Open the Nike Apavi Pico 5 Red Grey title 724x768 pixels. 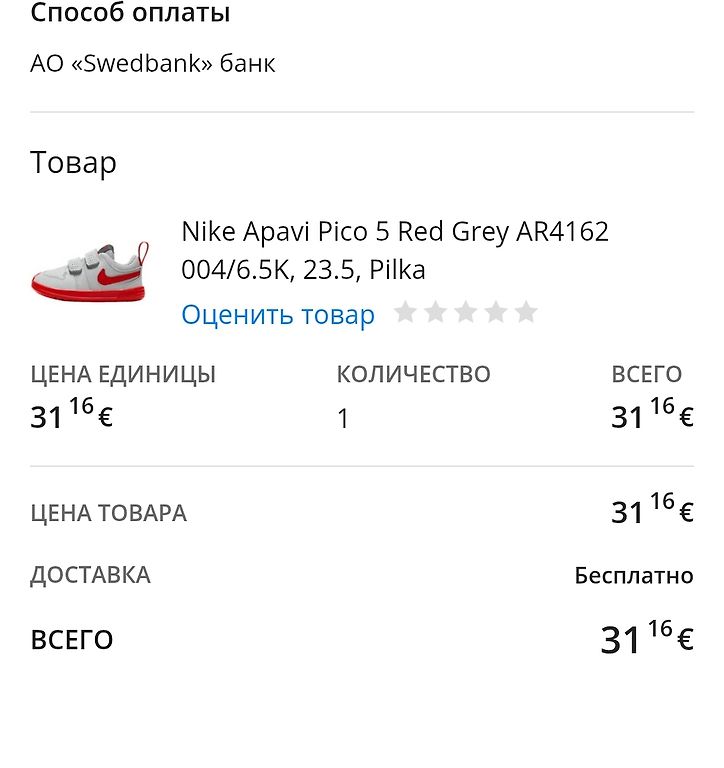pyautogui.click(x=394, y=250)
